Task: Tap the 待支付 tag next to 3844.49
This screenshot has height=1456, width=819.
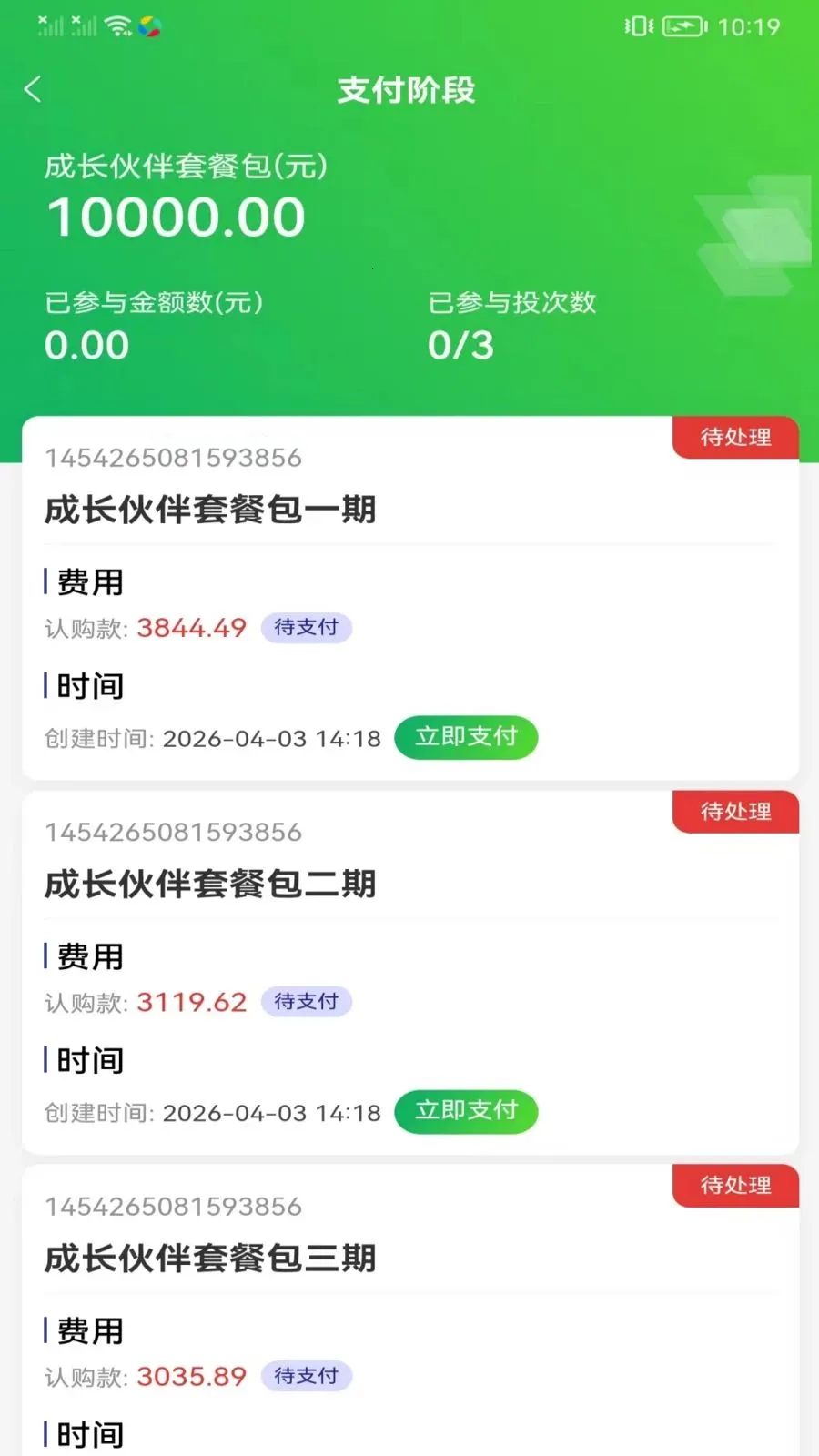Action: [x=307, y=628]
